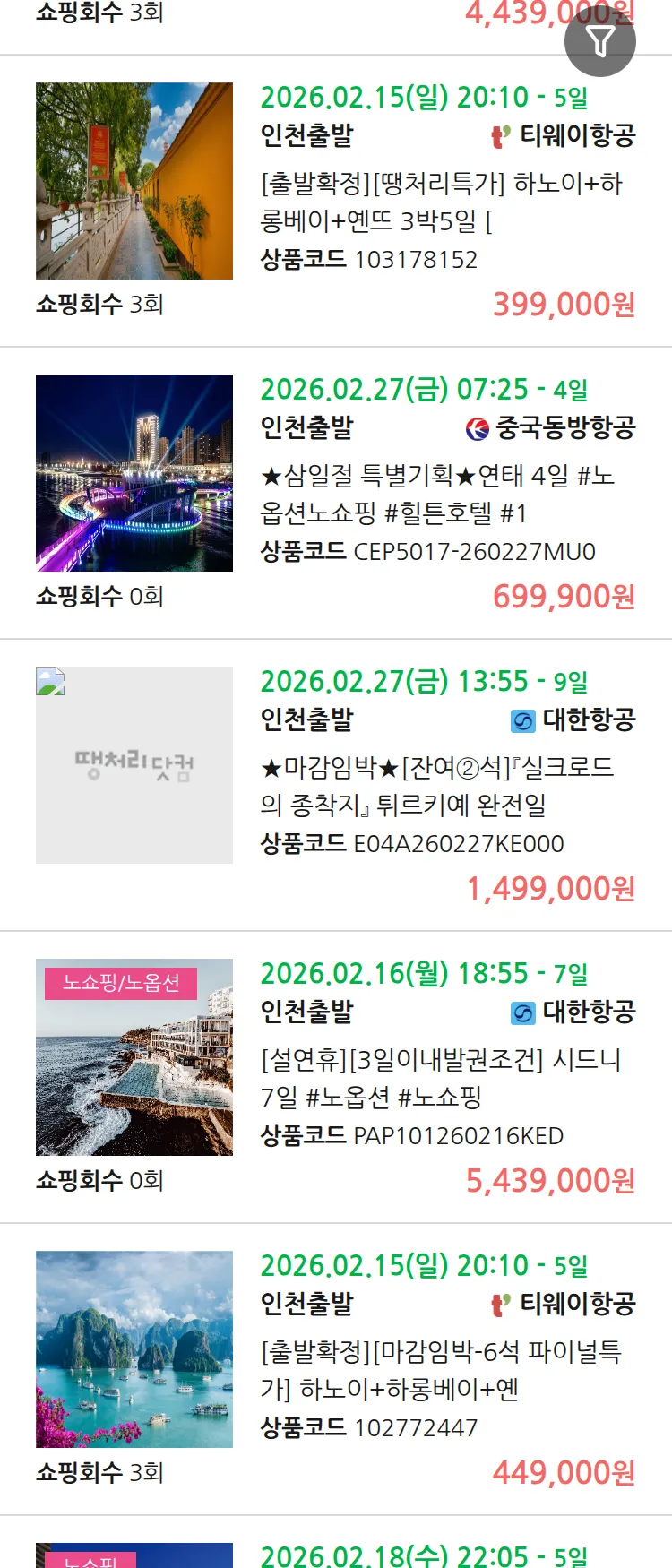Open the 449,000원 Hanoi final-deal package
672x1568 pixels.
click(441, 1370)
